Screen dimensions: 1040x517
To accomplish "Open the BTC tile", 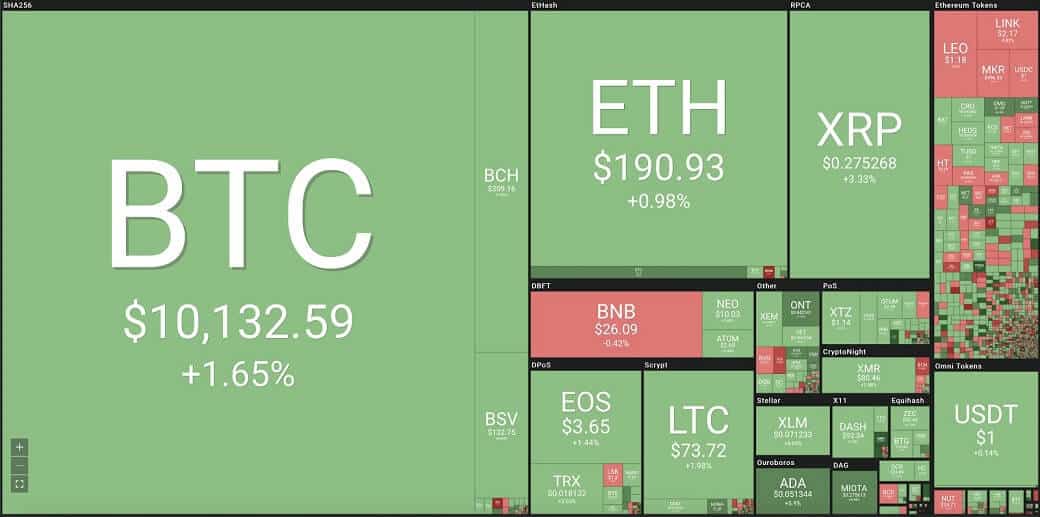I will (238, 260).
